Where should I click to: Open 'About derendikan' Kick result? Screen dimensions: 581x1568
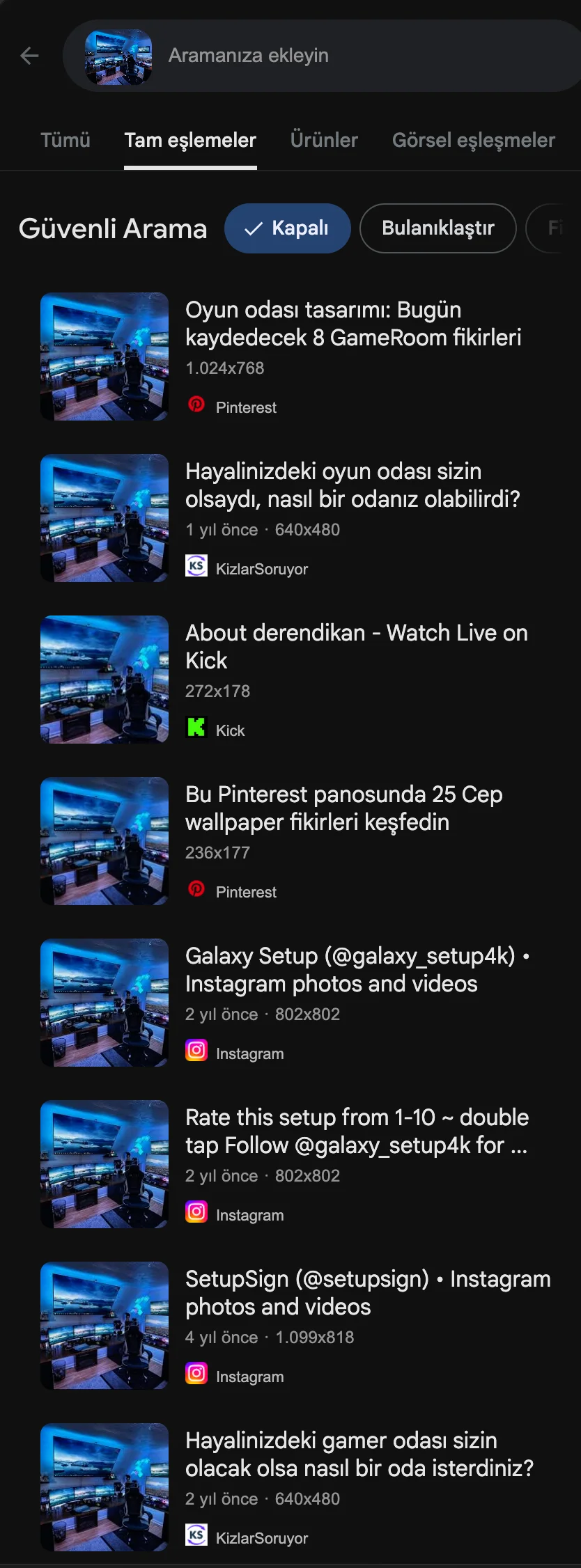click(x=356, y=646)
